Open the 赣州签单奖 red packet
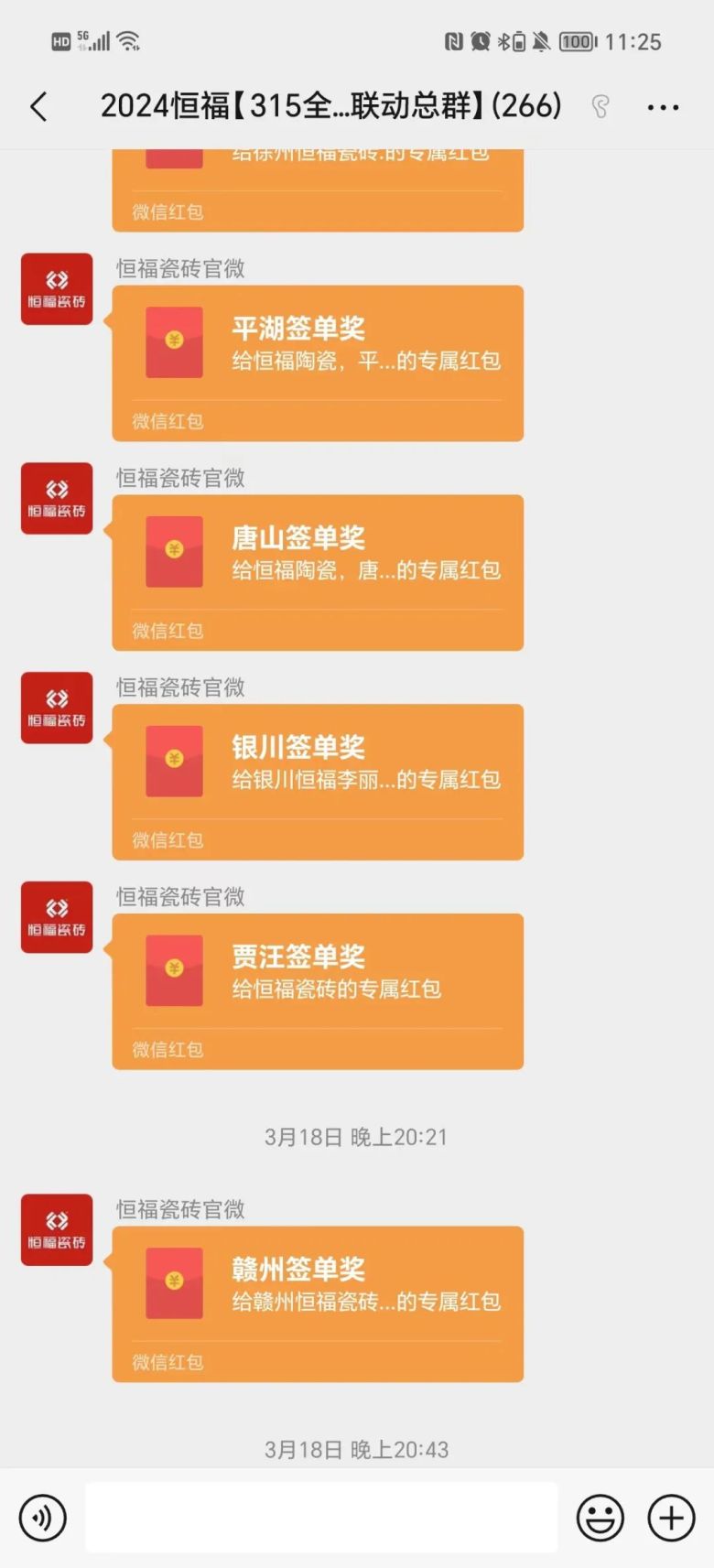Viewport: 714px width, 1568px height. 318,1293
